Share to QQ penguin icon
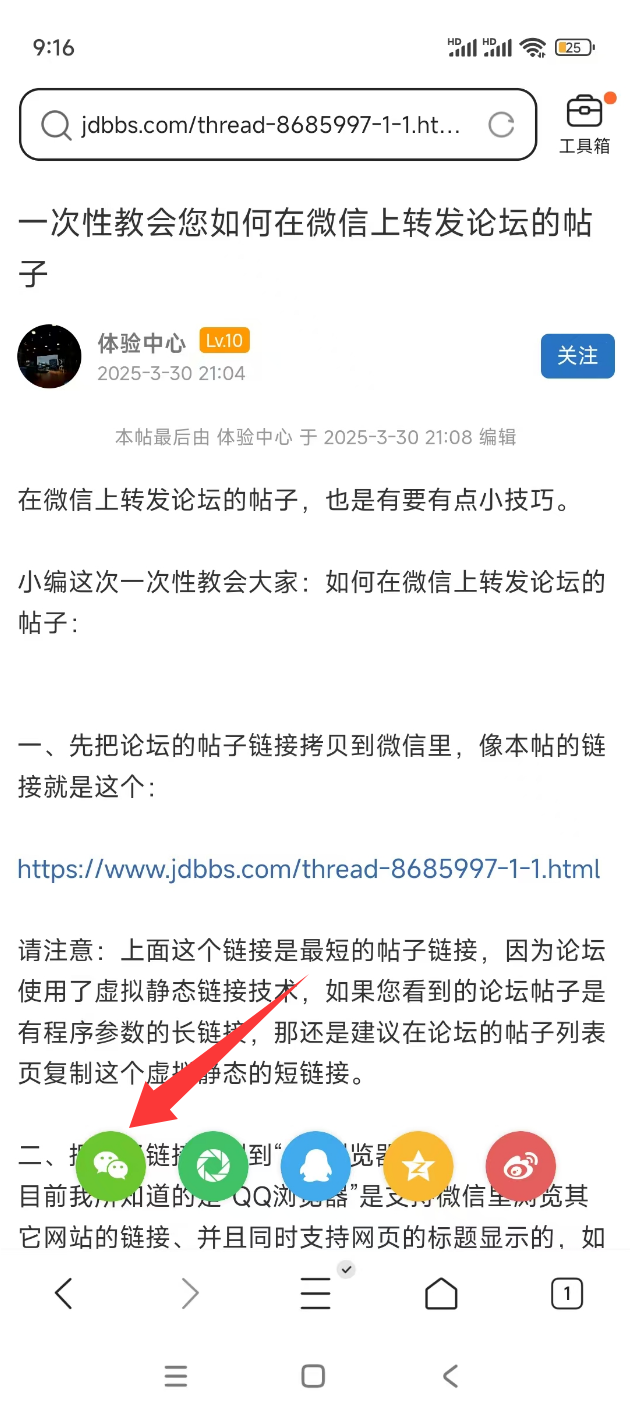 pyautogui.click(x=316, y=1166)
